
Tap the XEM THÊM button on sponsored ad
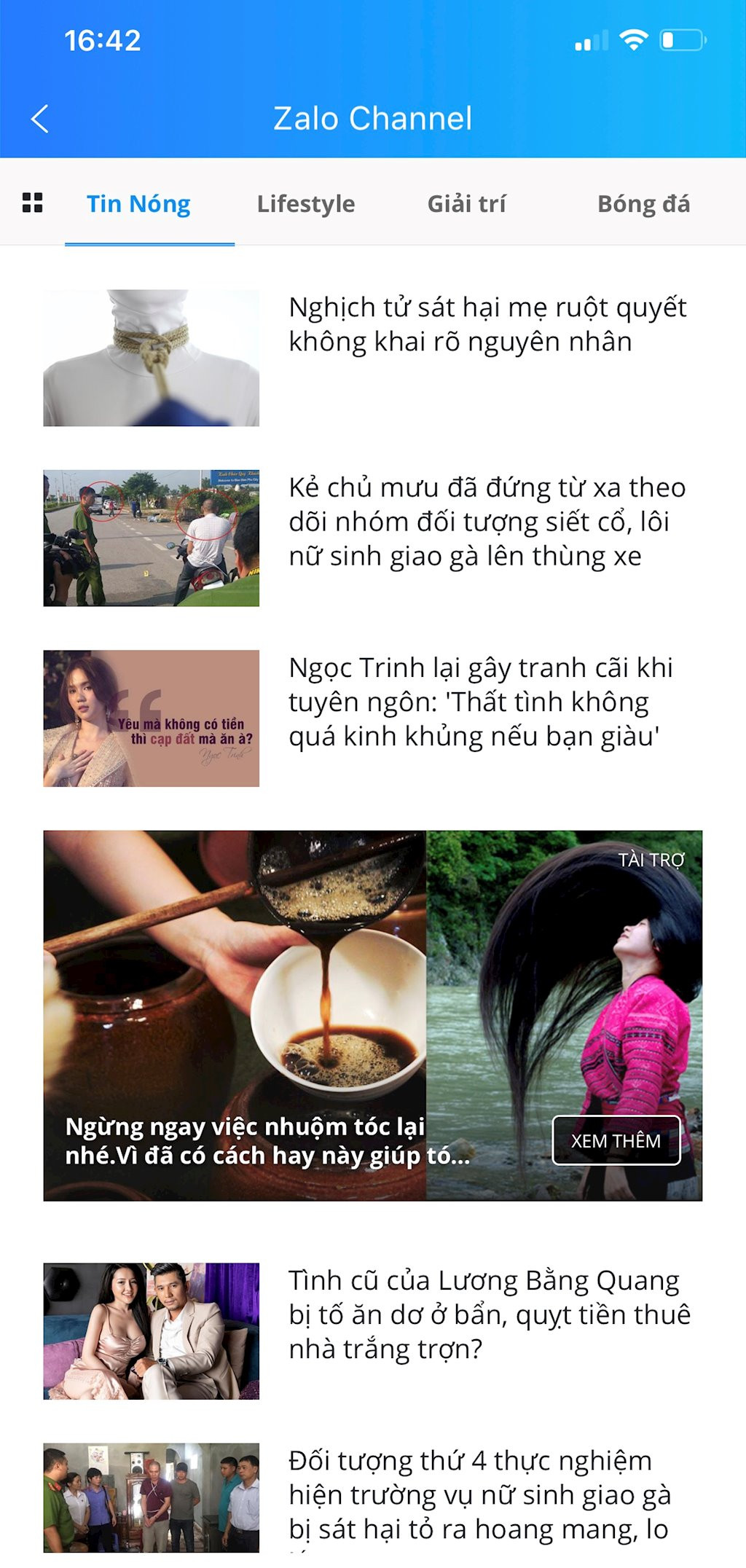(616, 1140)
